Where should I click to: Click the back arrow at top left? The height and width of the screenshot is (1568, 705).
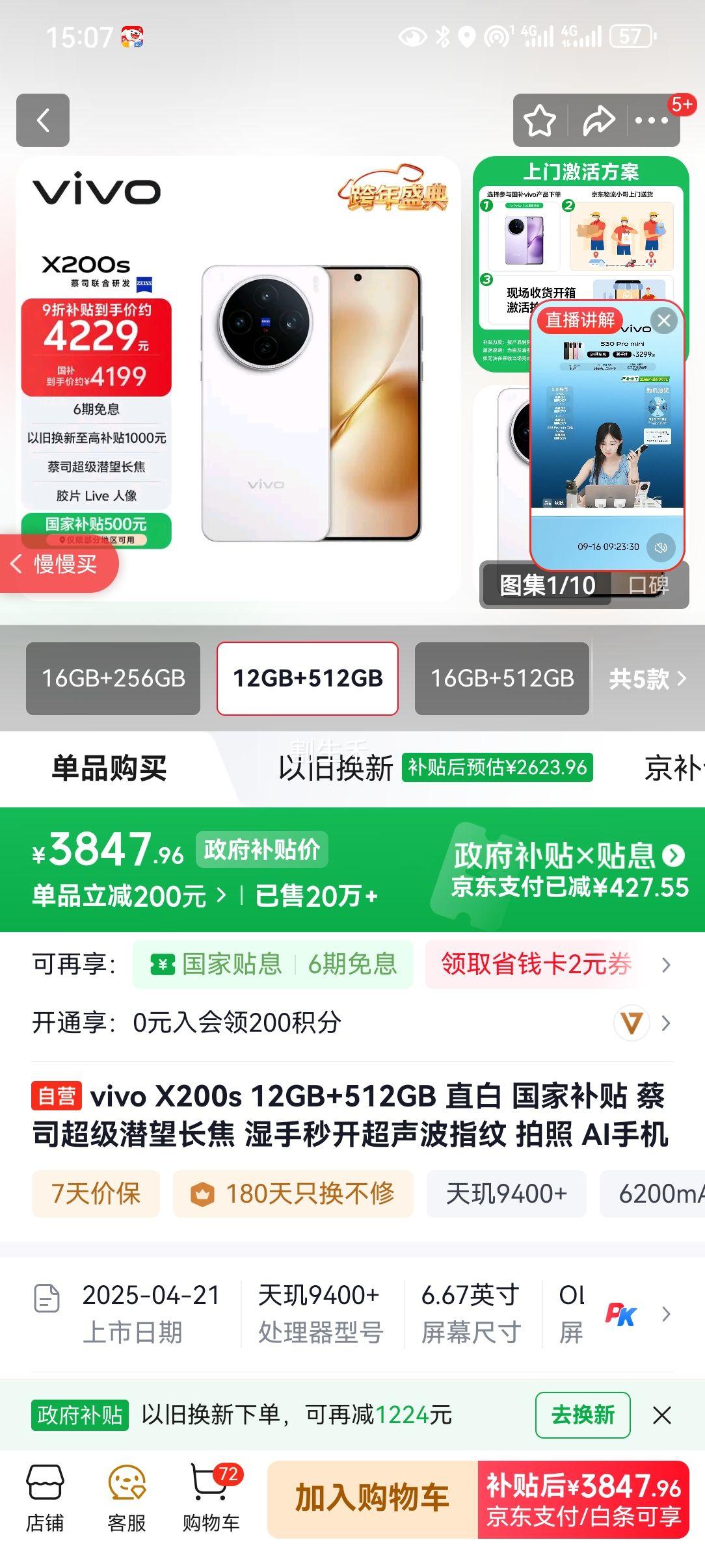(43, 121)
